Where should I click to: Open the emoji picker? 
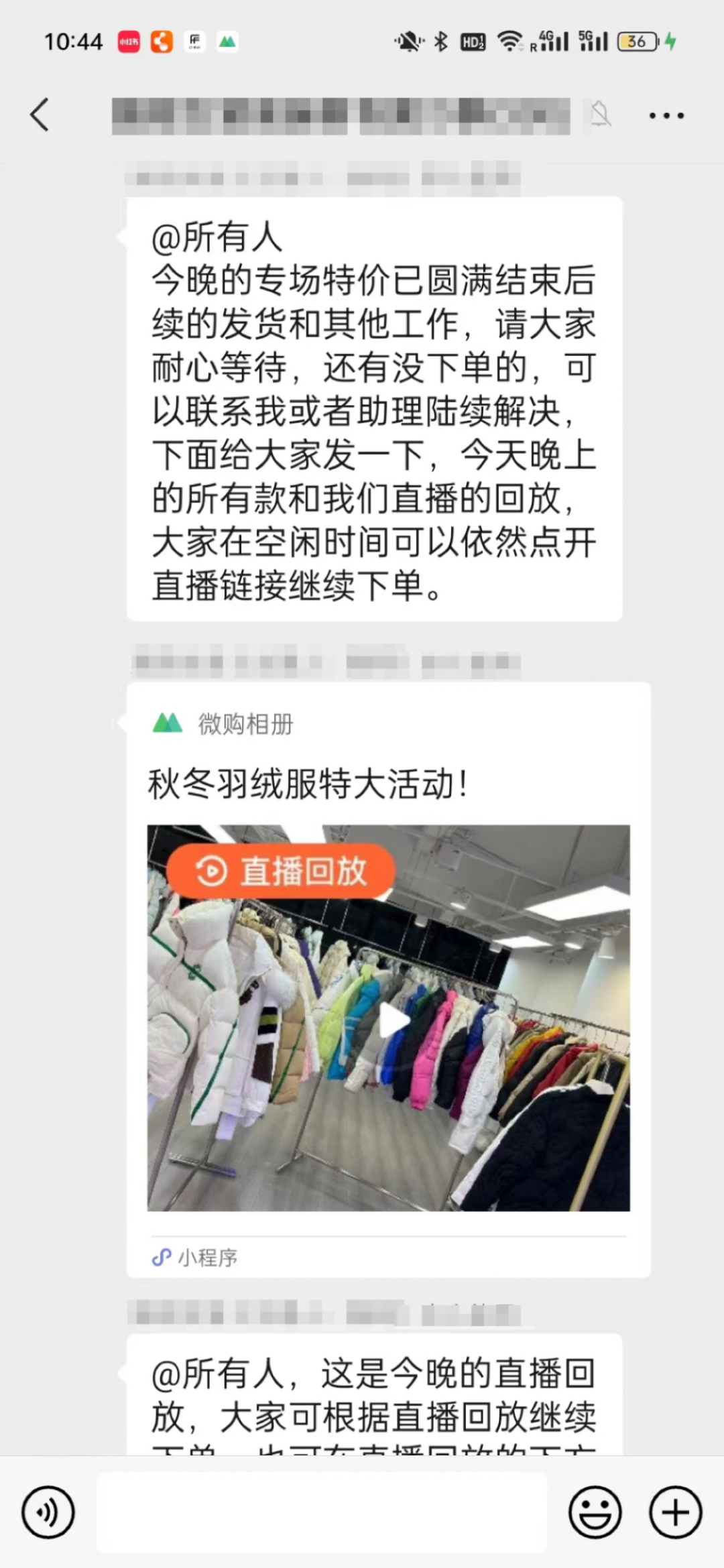[595, 1512]
